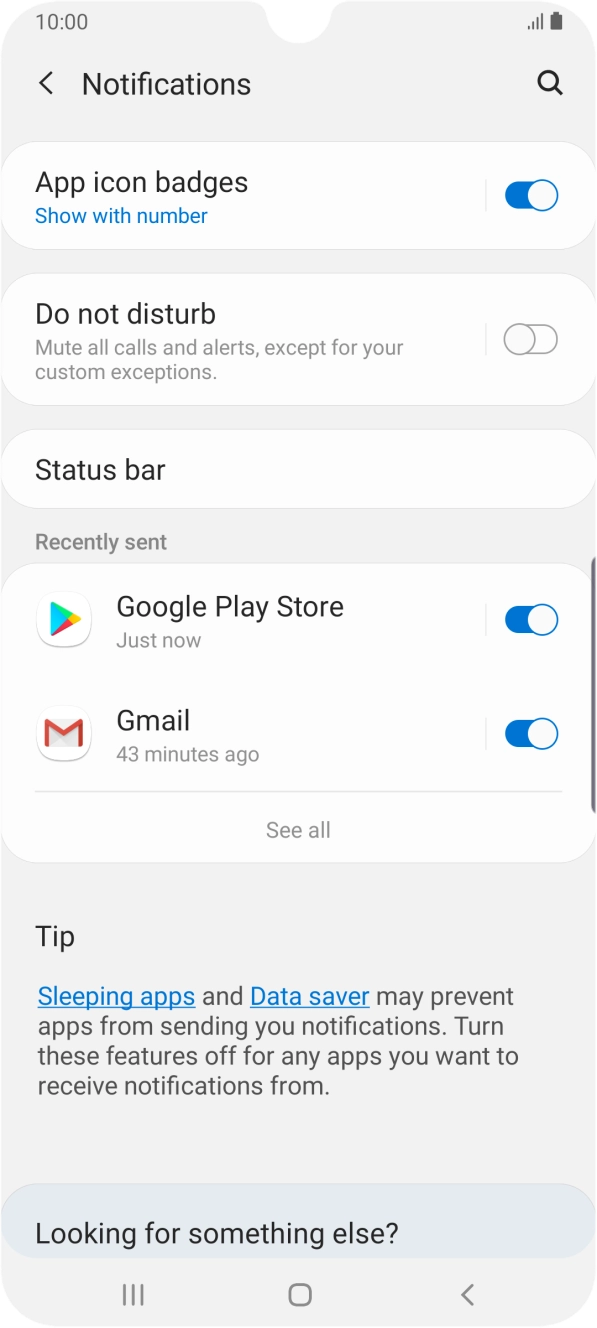Enable the Do not disturb switch
The height and width of the screenshot is (1328, 597).
pyautogui.click(x=531, y=340)
